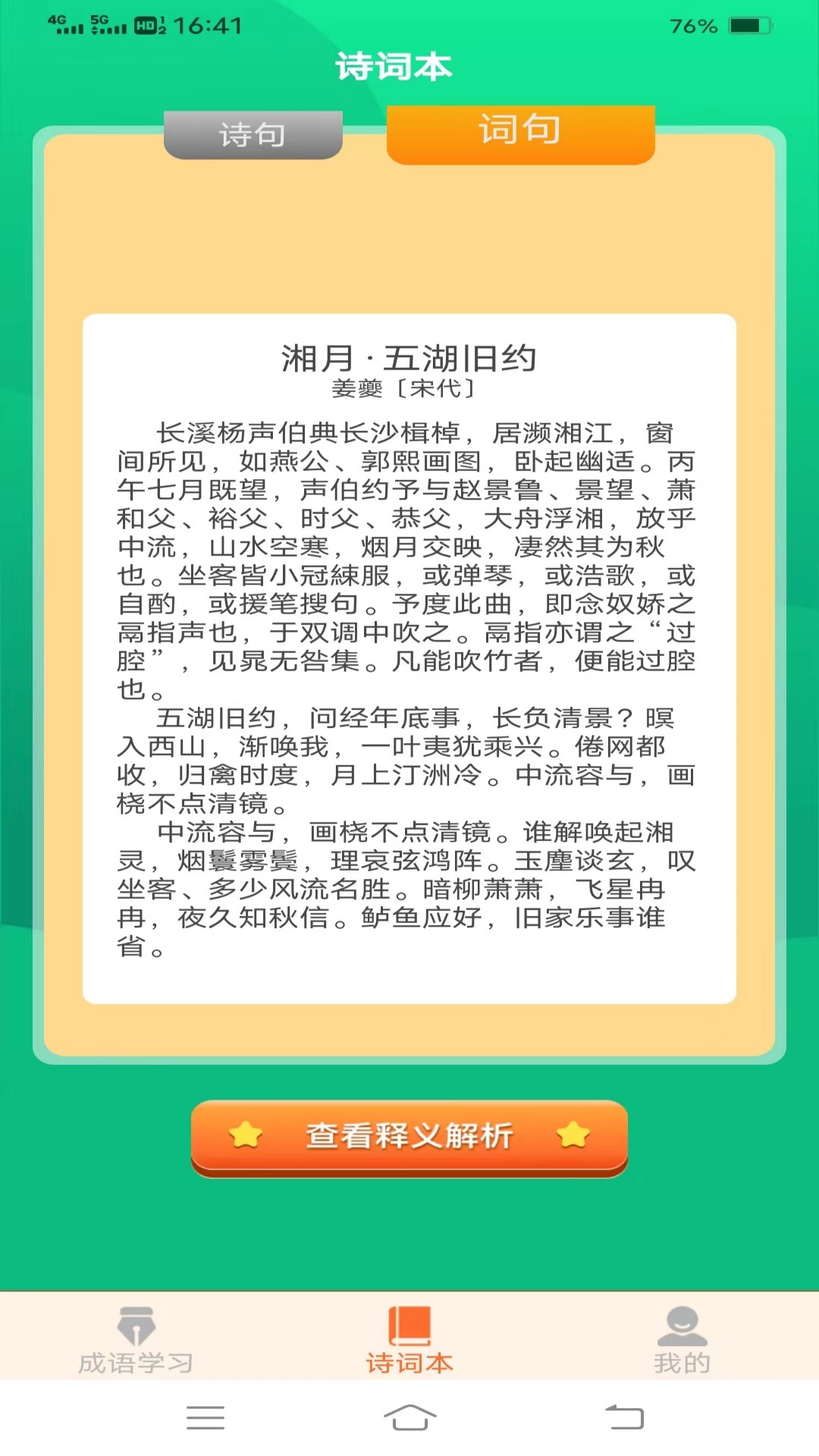Open the 我的 profile tab
This screenshot has width=819, height=1456.
[x=682, y=1341]
